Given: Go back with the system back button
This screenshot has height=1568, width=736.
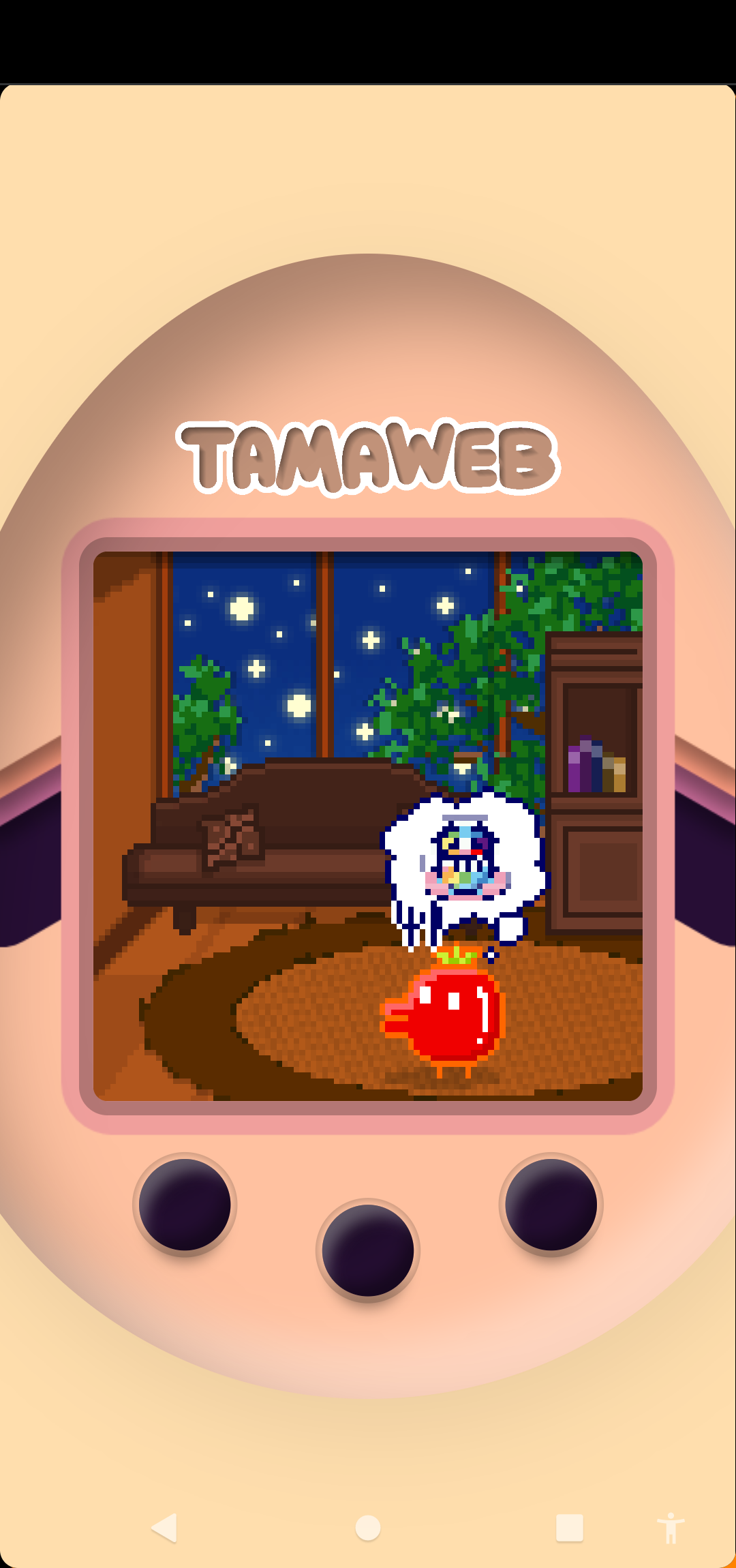Looking at the screenshot, I should pos(164,1528).
